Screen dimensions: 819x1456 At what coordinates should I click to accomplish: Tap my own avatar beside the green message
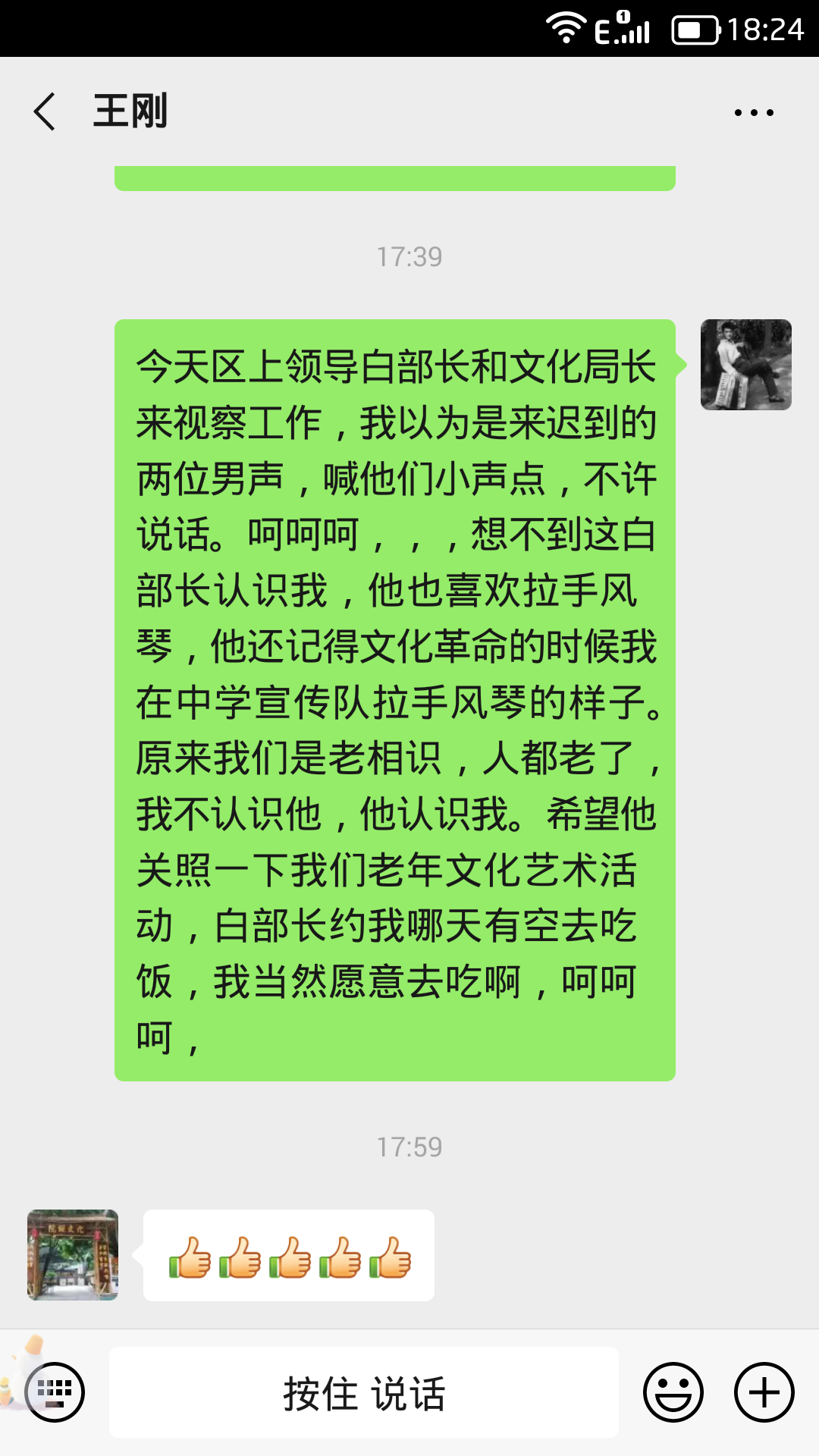745,365
